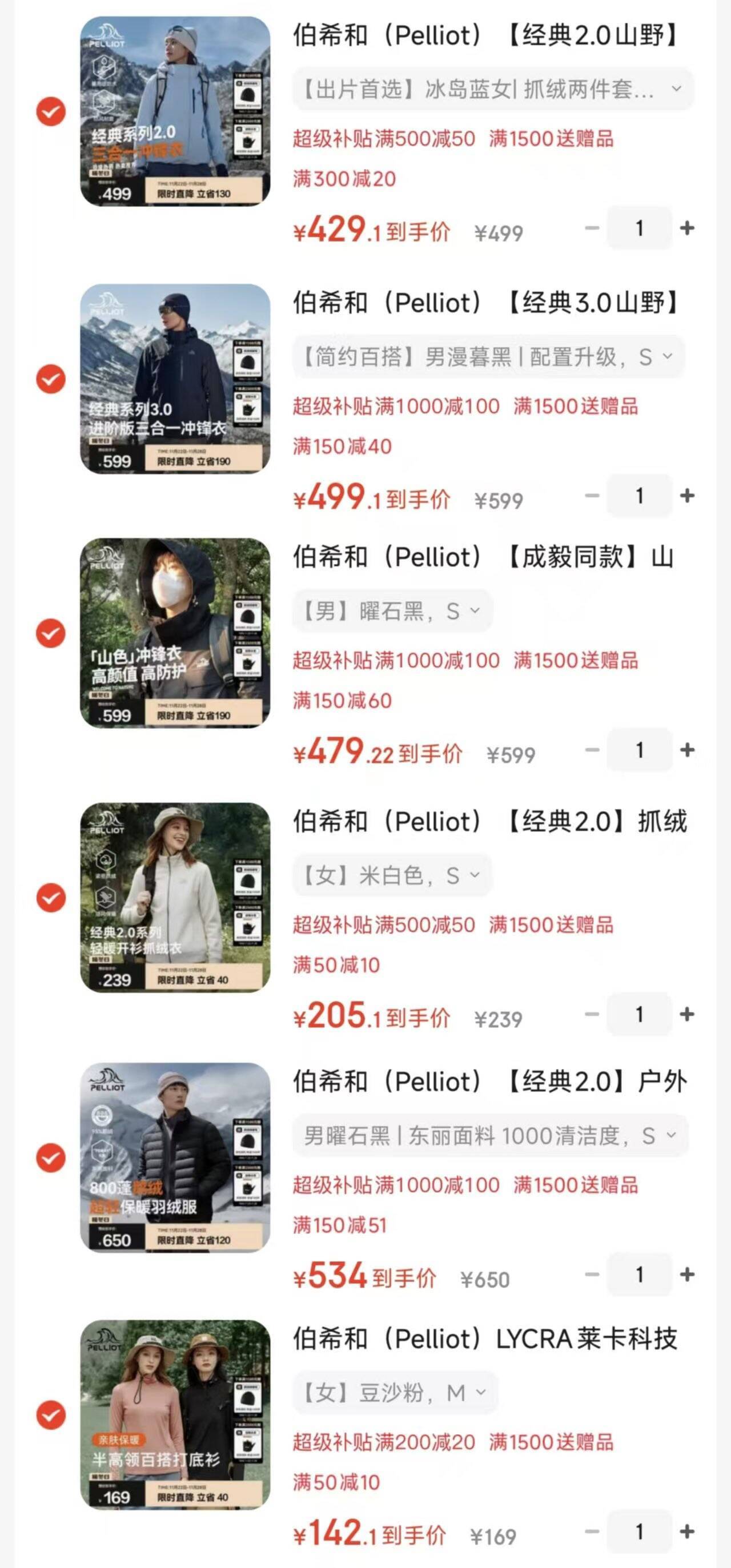The height and width of the screenshot is (1568, 731).
Task: Open variant picker for 冰岛蓝女 抓绒两件套
Action: coord(492,90)
